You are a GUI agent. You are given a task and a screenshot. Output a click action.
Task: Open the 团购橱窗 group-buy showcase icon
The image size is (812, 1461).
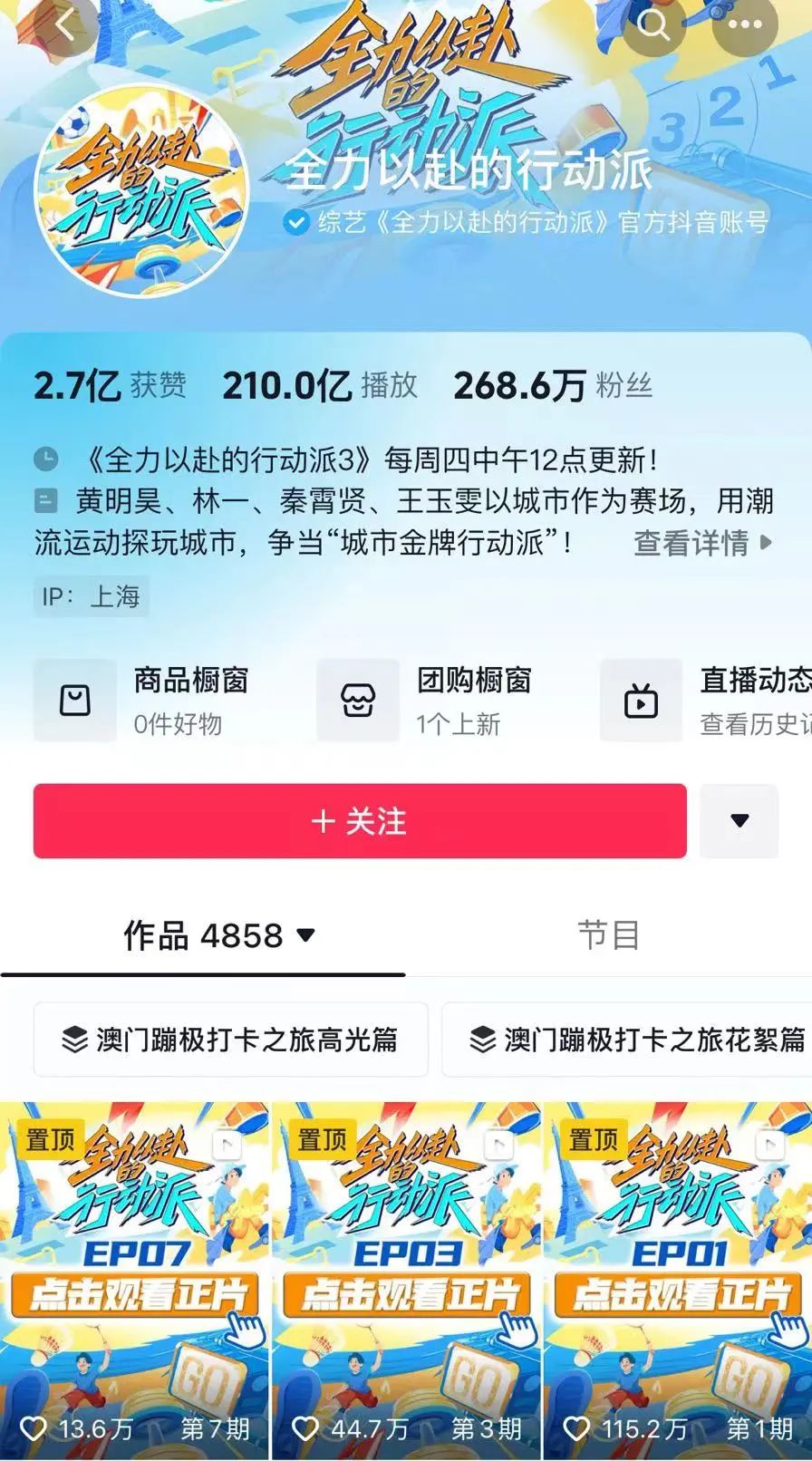[x=358, y=701]
